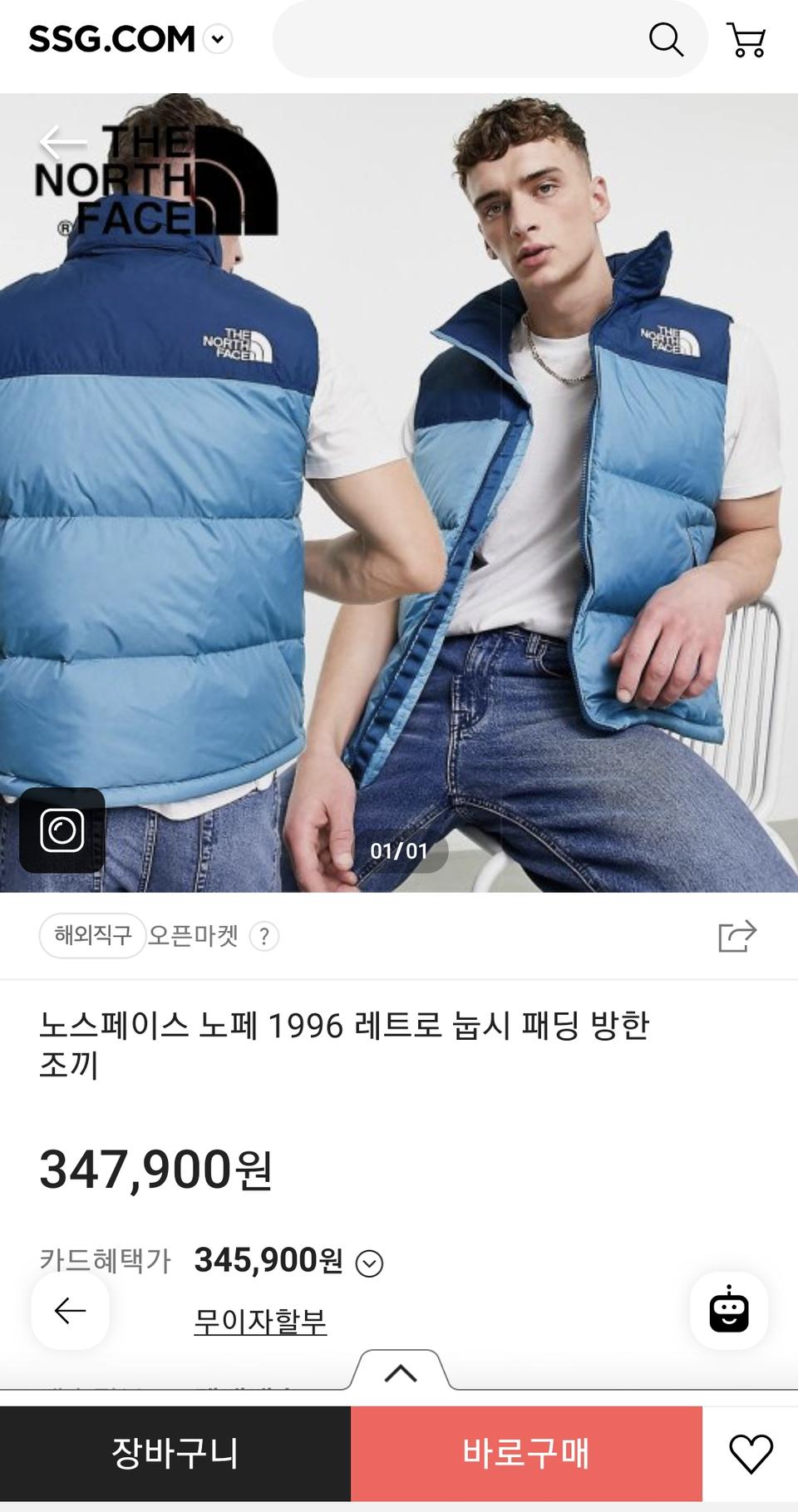Tap the help question mark icon
798x1512 pixels.
[x=264, y=936]
